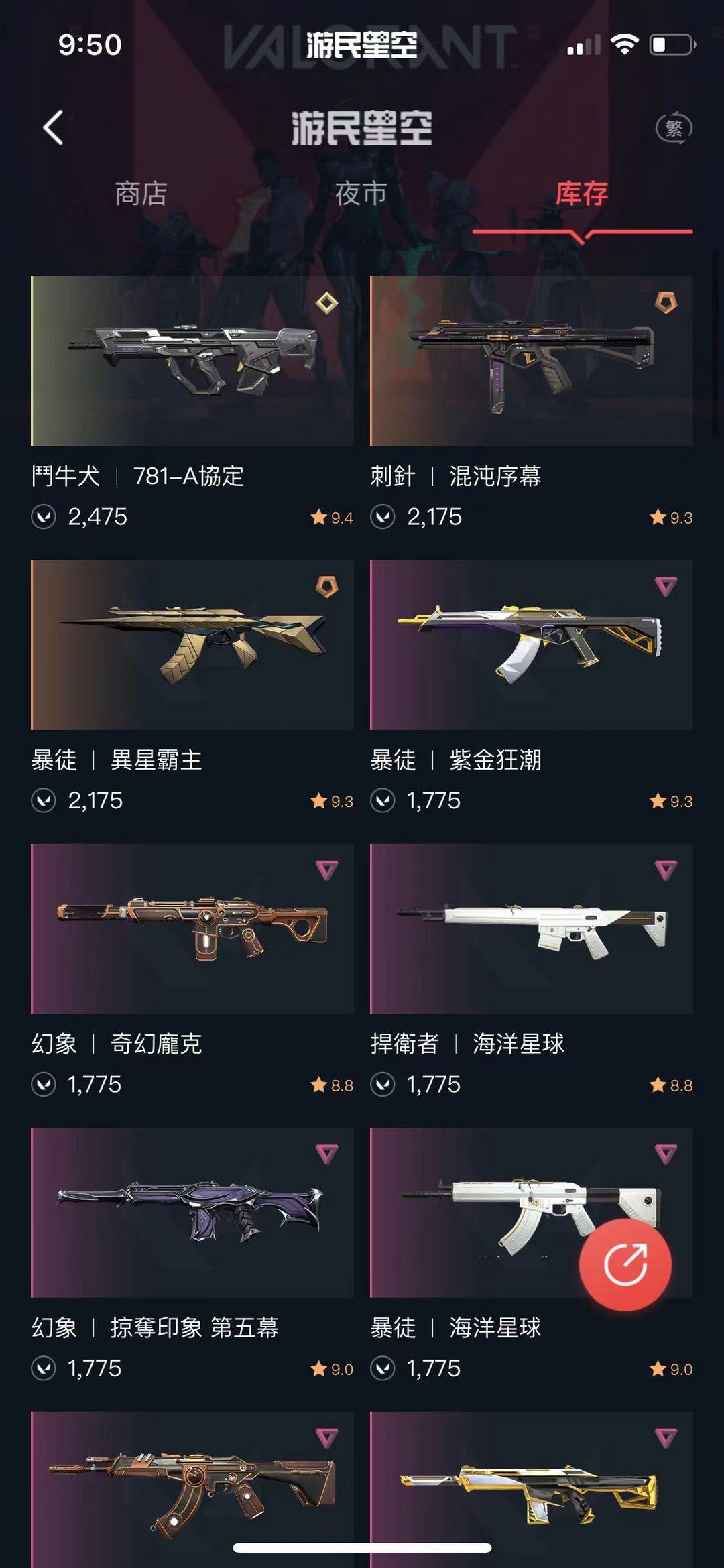Open the 鬥牛犬 781-A協定 skin card
The width and height of the screenshot is (724, 1568).
tap(192, 402)
